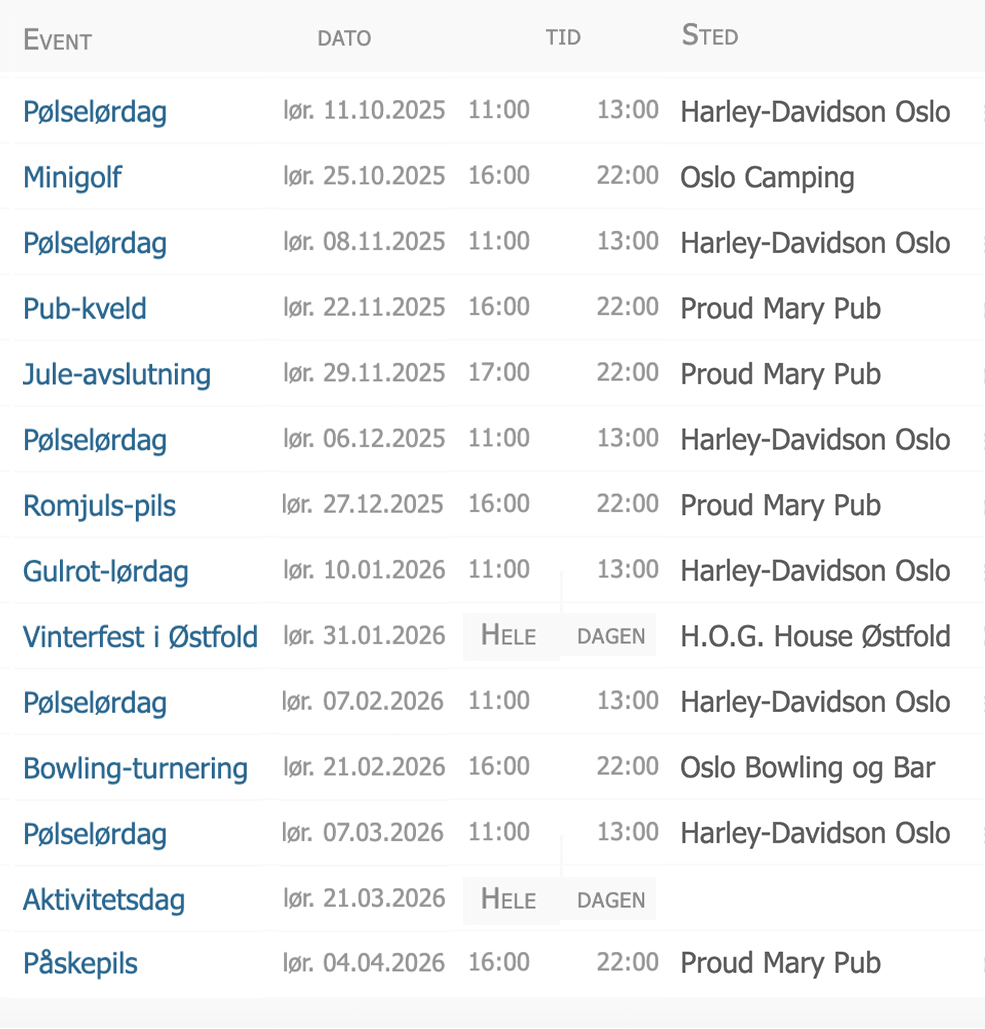Screen dimensions: 985x1029
Task: Open the Bowling-turnering event
Action: pyautogui.click(x=135, y=769)
